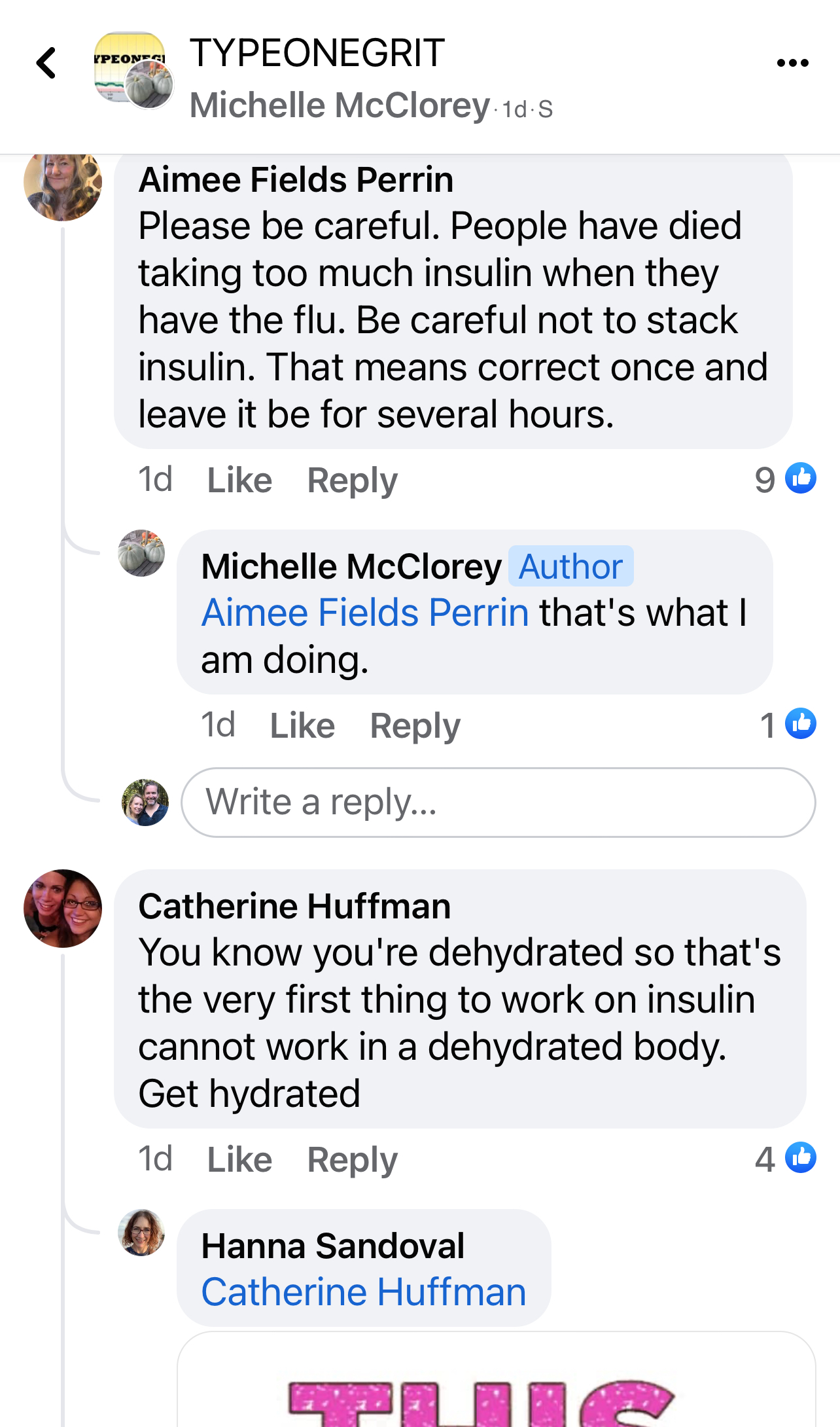Open Catherine Huffman's profile photo

(63, 908)
